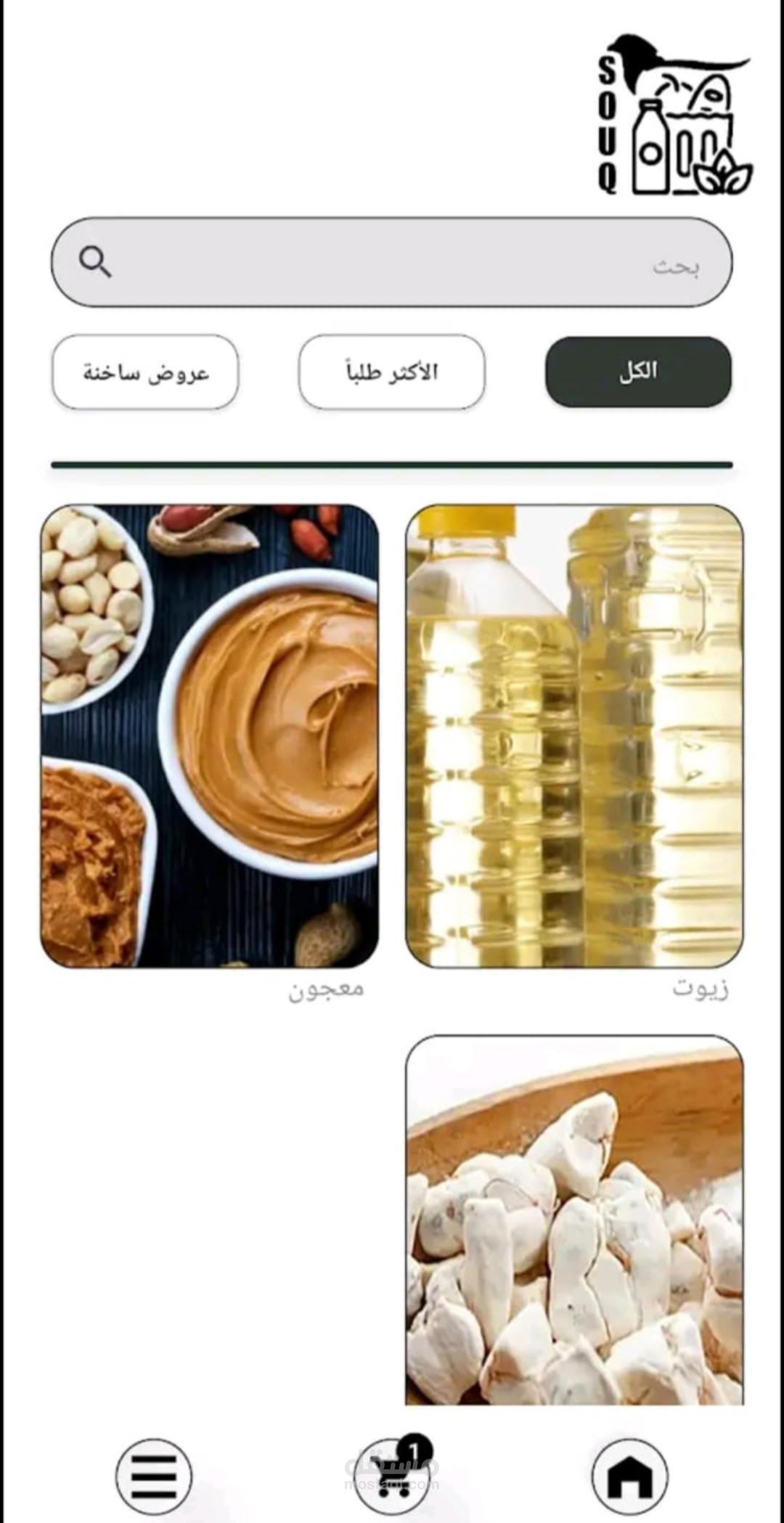Switch to the الأكثر طلباً filter

[x=391, y=372]
